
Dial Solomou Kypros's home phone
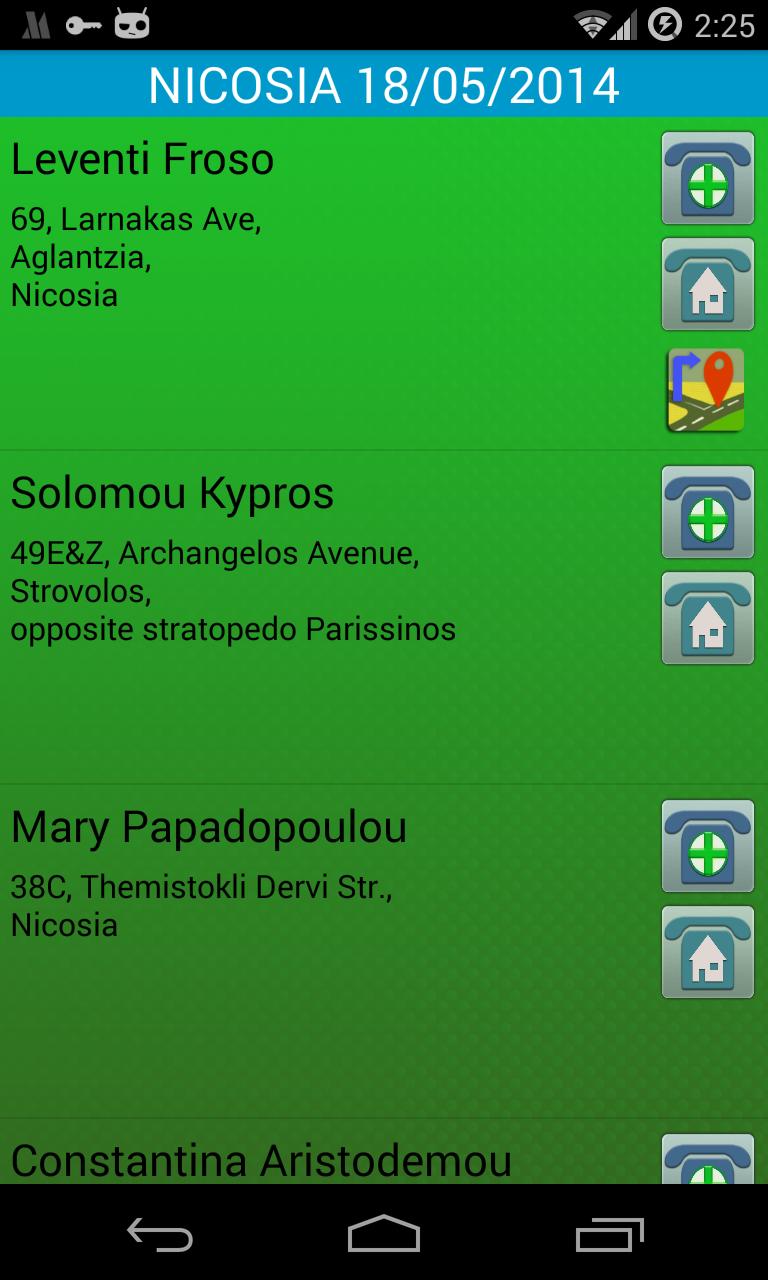click(x=706, y=618)
